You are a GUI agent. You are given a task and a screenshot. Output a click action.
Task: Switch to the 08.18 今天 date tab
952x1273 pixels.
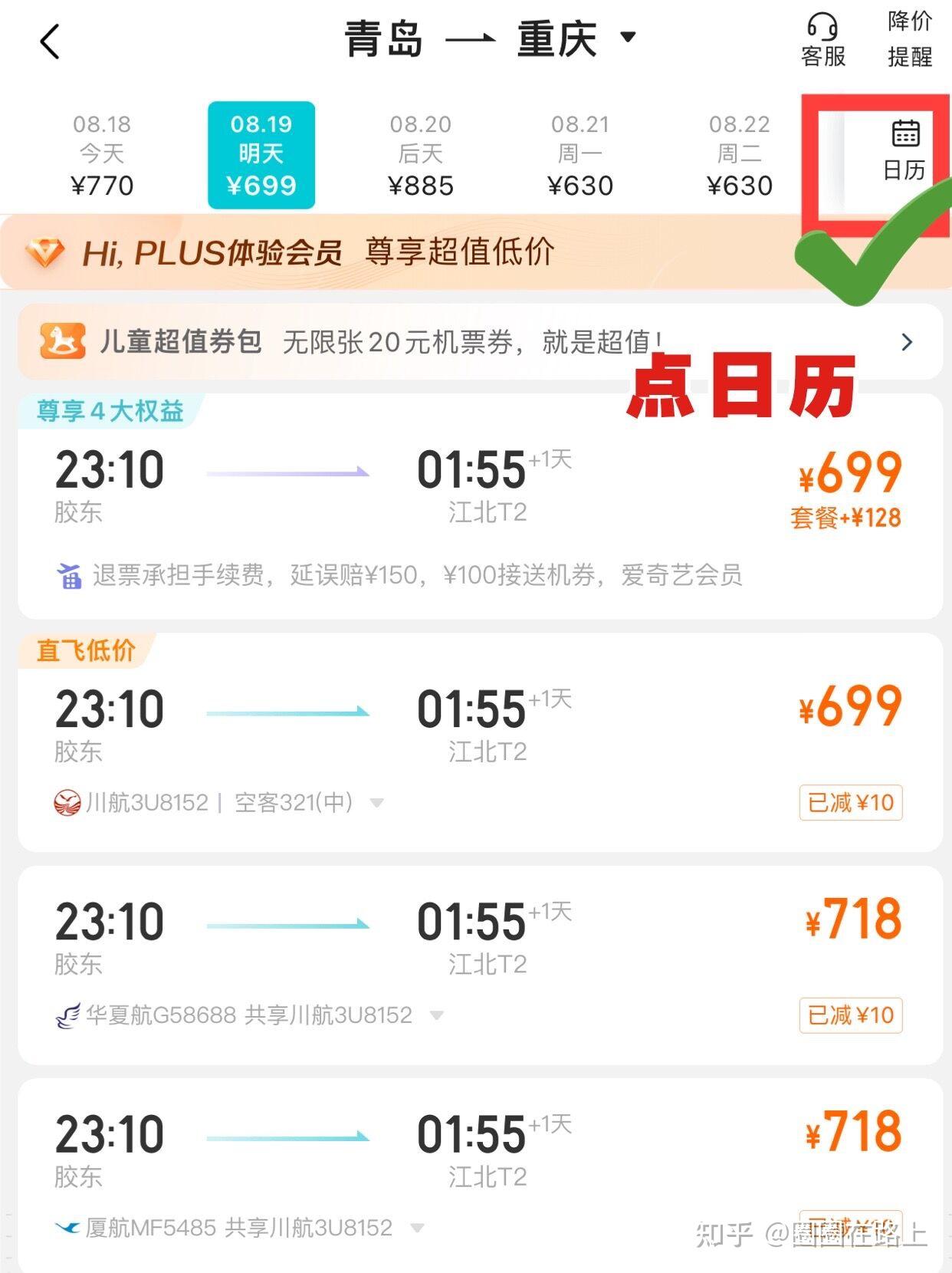100,153
